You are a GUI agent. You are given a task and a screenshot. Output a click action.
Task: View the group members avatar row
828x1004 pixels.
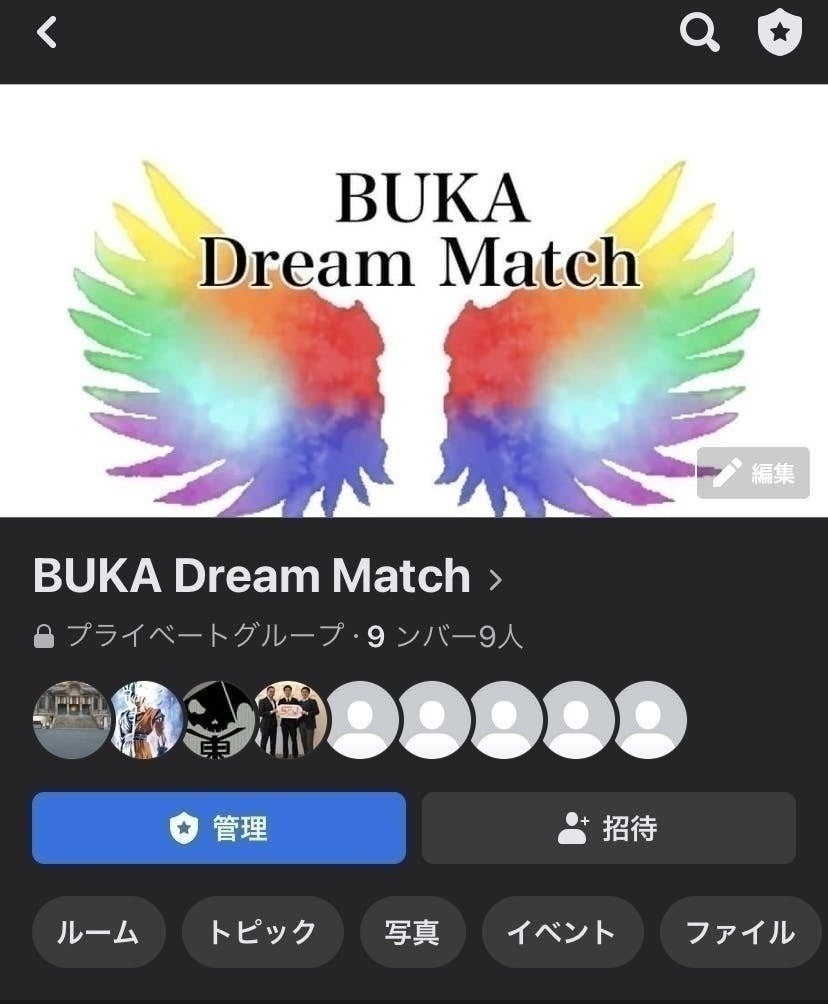pos(360,720)
